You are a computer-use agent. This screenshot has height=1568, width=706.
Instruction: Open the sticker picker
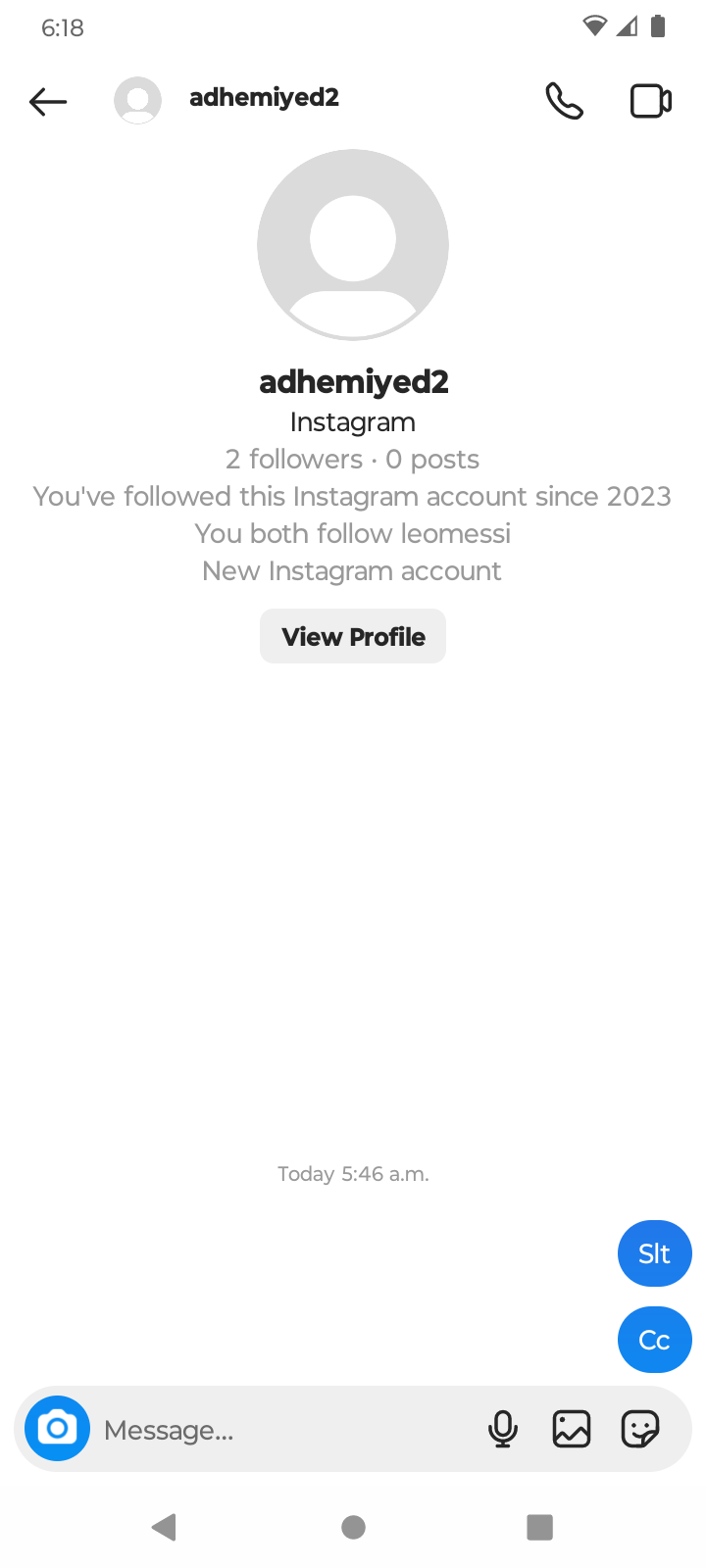(640, 1430)
